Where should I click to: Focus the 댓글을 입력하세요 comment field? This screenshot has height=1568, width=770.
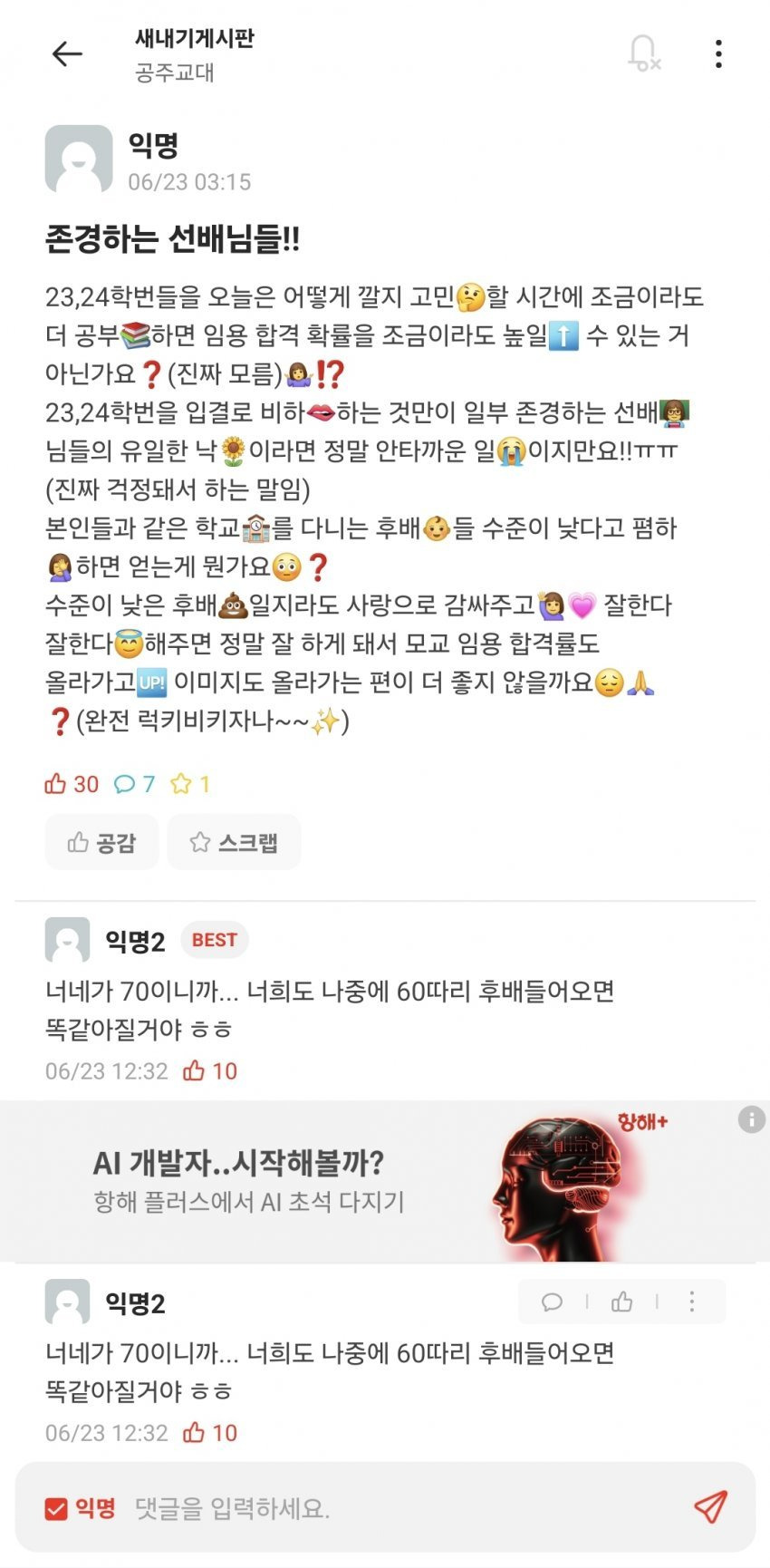coord(399,1508)
